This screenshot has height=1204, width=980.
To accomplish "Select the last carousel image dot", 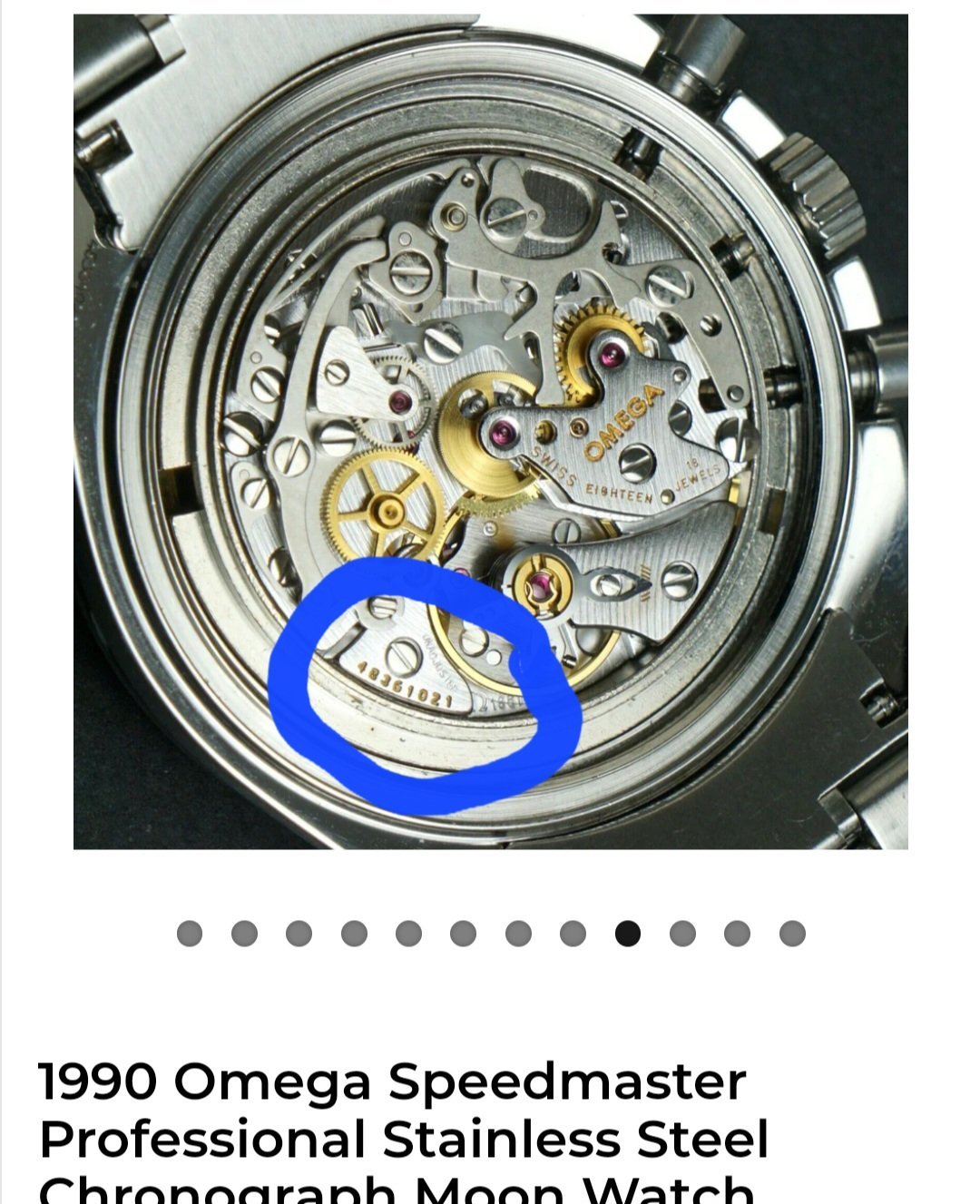I will tap(792, 934).
